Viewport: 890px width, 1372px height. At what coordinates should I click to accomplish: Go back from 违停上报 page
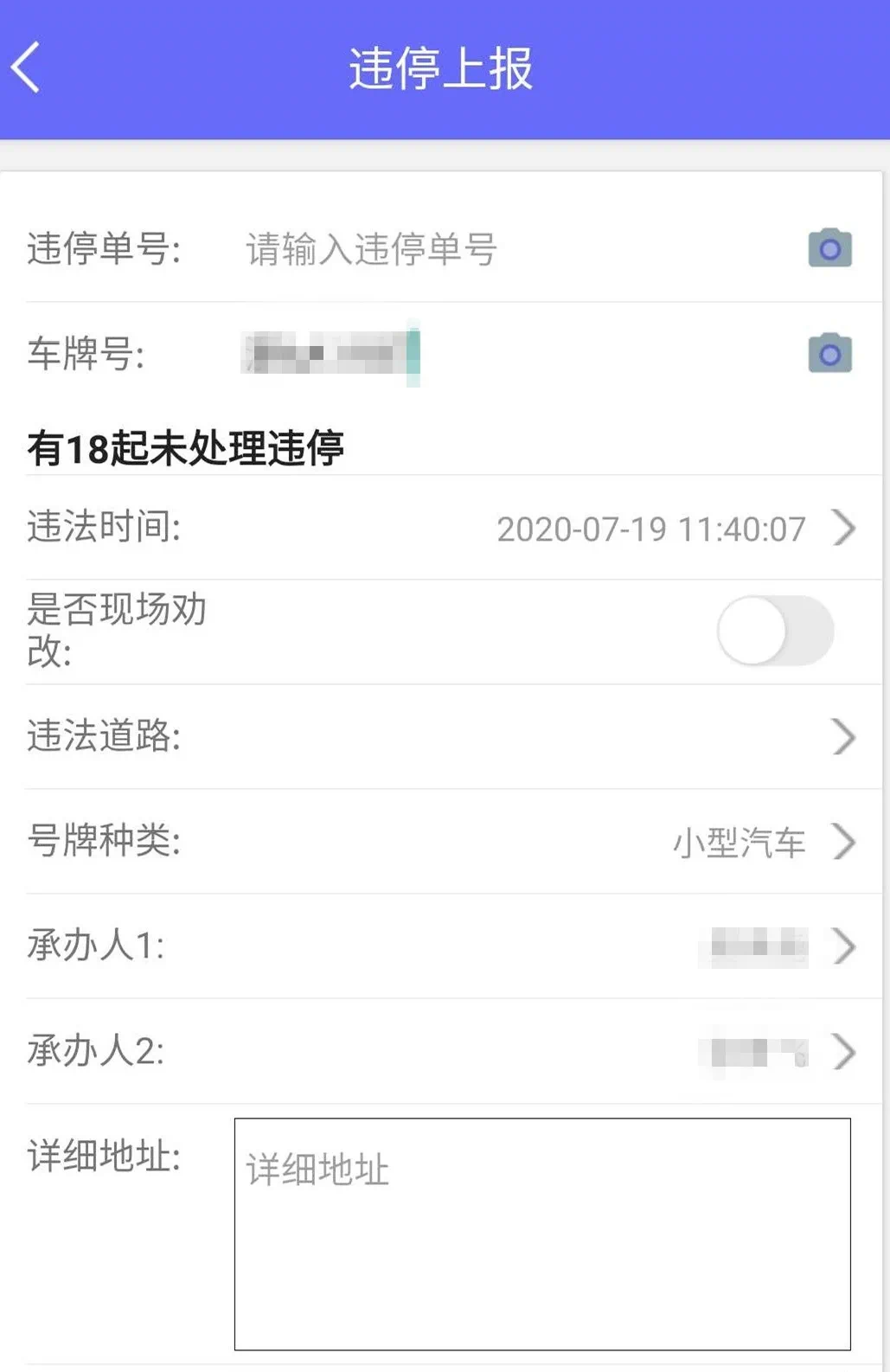[x=27, y=67]
